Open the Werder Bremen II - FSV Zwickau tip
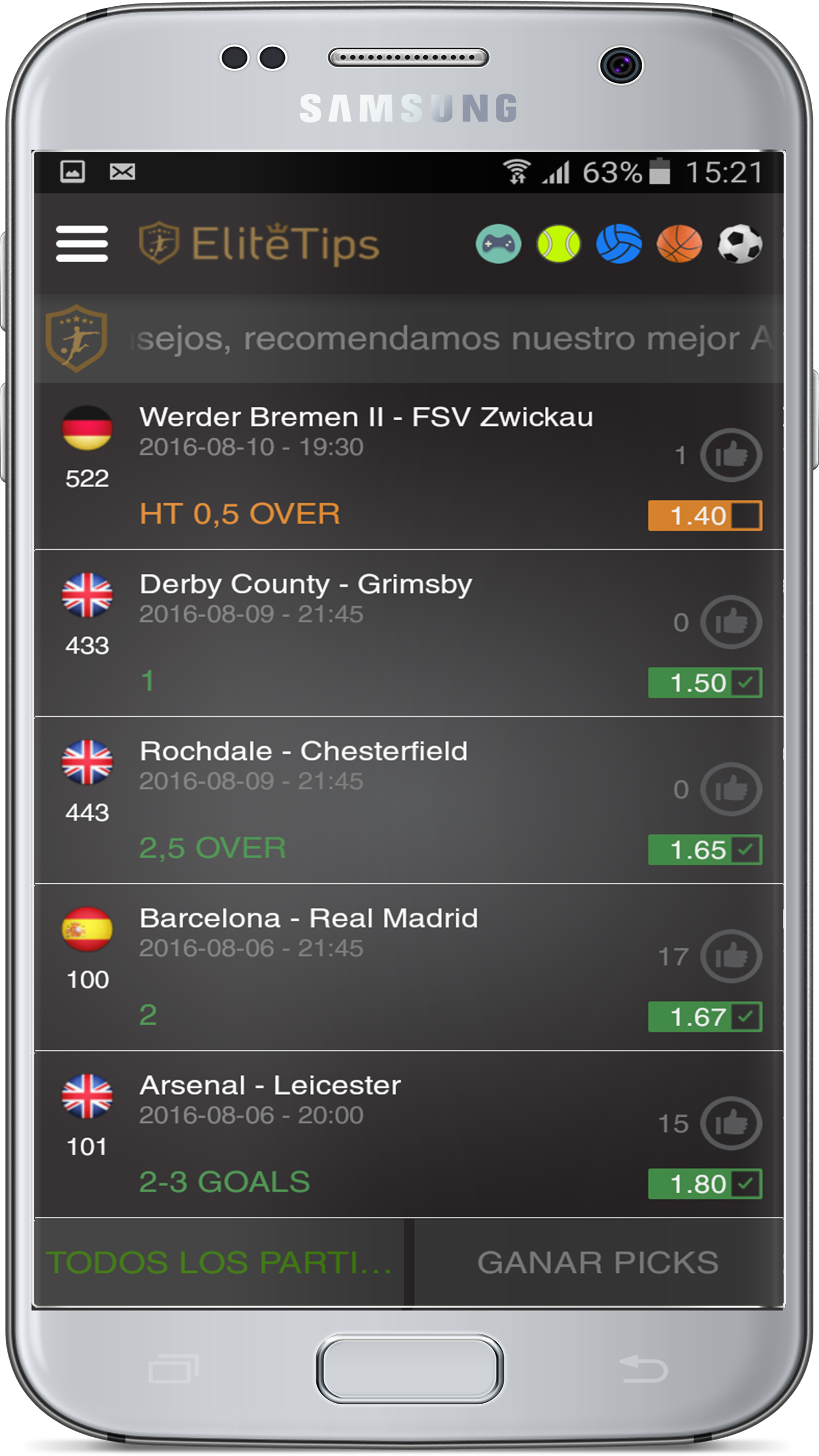 pos(366,417)
